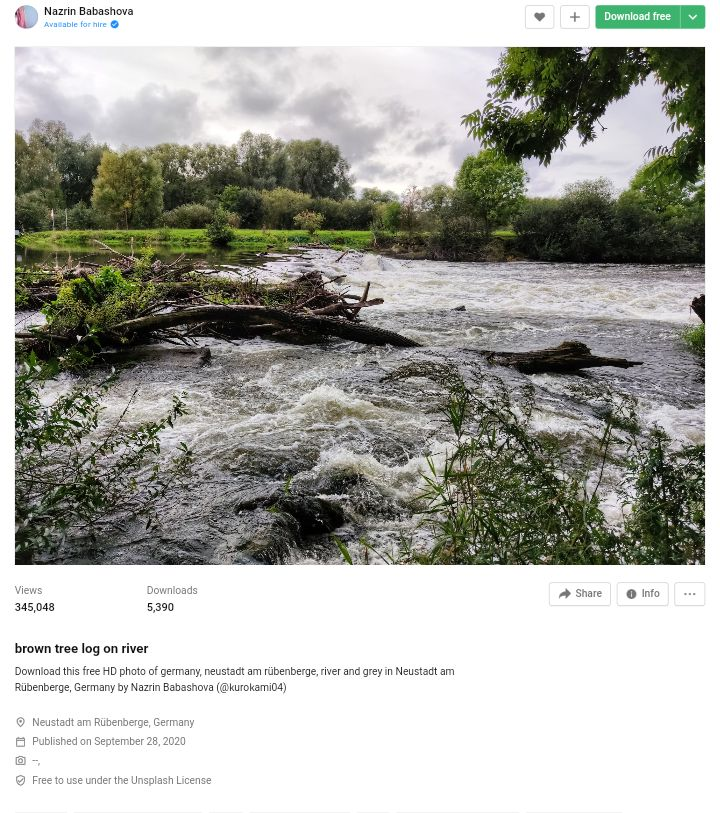
Task: Expand the download size options dropdown
Action: [x=693, y=17]
